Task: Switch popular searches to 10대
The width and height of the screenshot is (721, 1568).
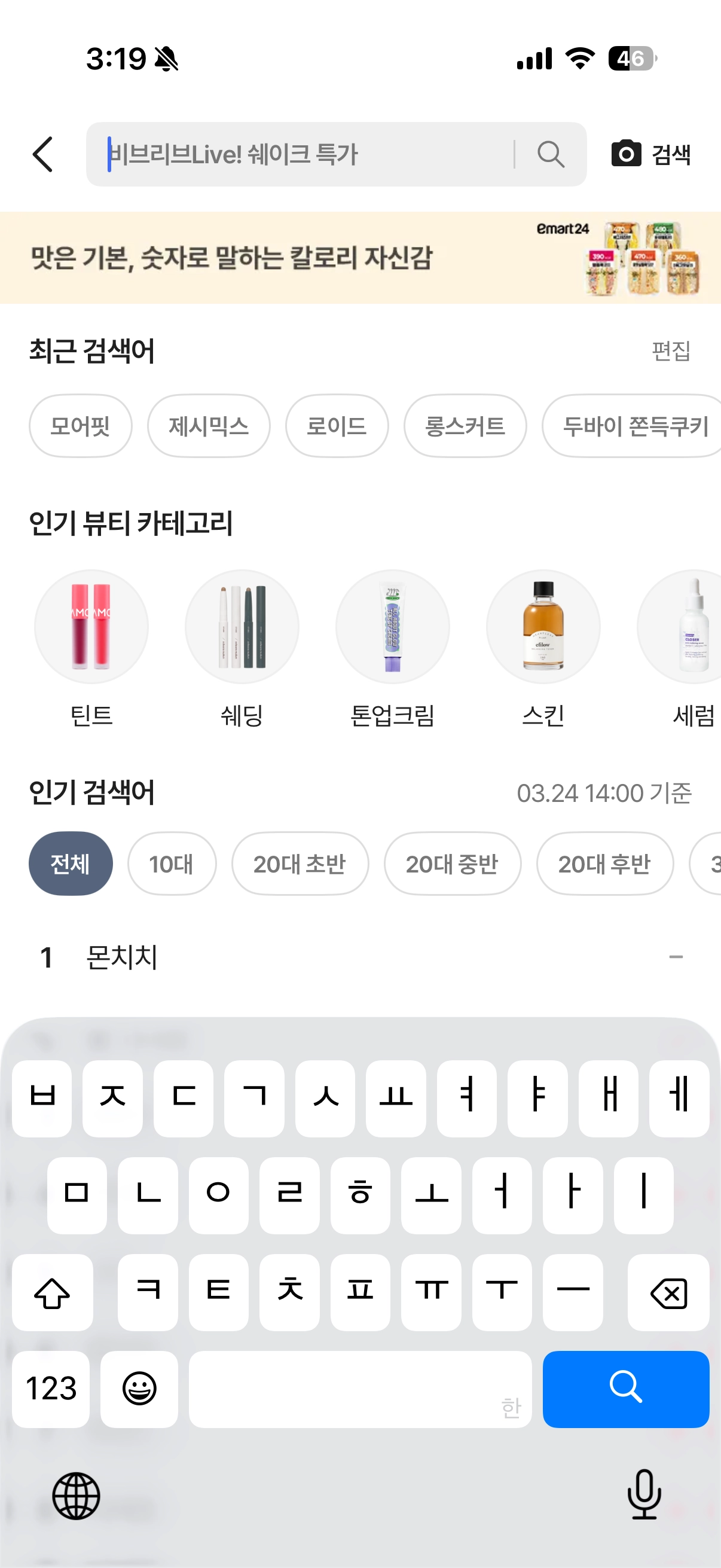Action: pyautogui.click(x=172, y=863)
